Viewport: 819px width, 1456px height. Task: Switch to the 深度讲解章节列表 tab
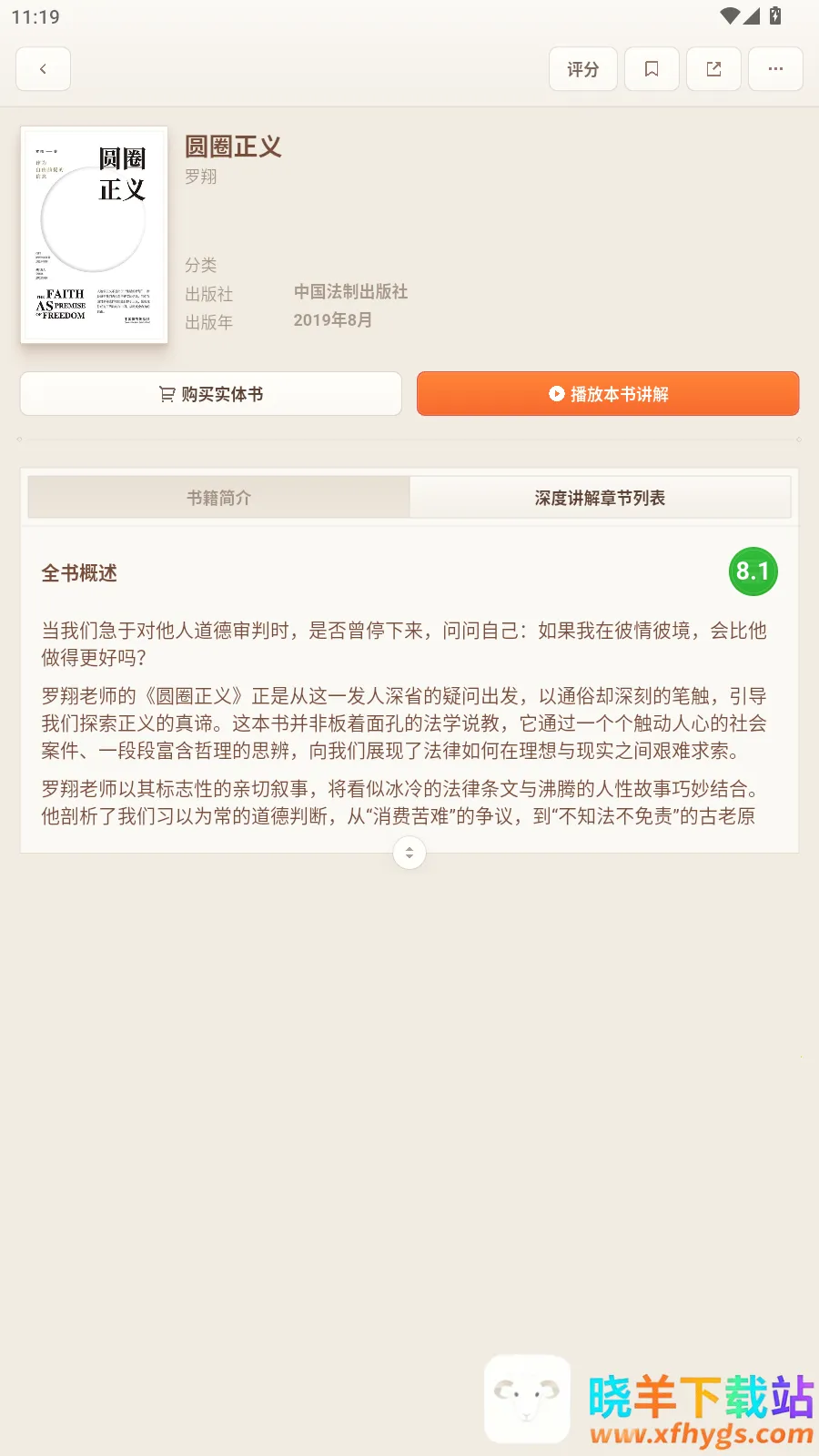point(602,497)
